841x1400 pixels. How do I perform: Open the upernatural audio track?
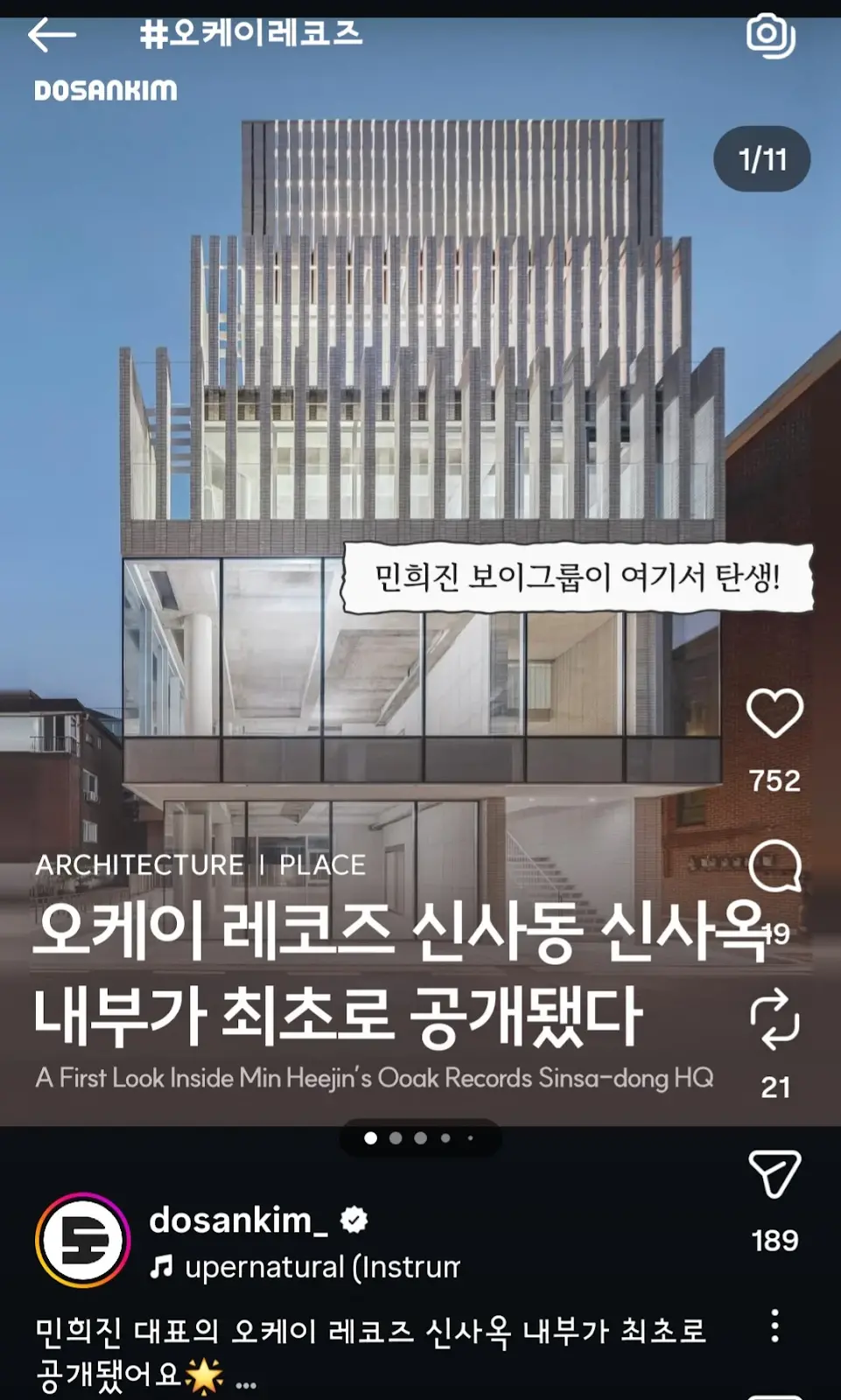pos(305,1267)
